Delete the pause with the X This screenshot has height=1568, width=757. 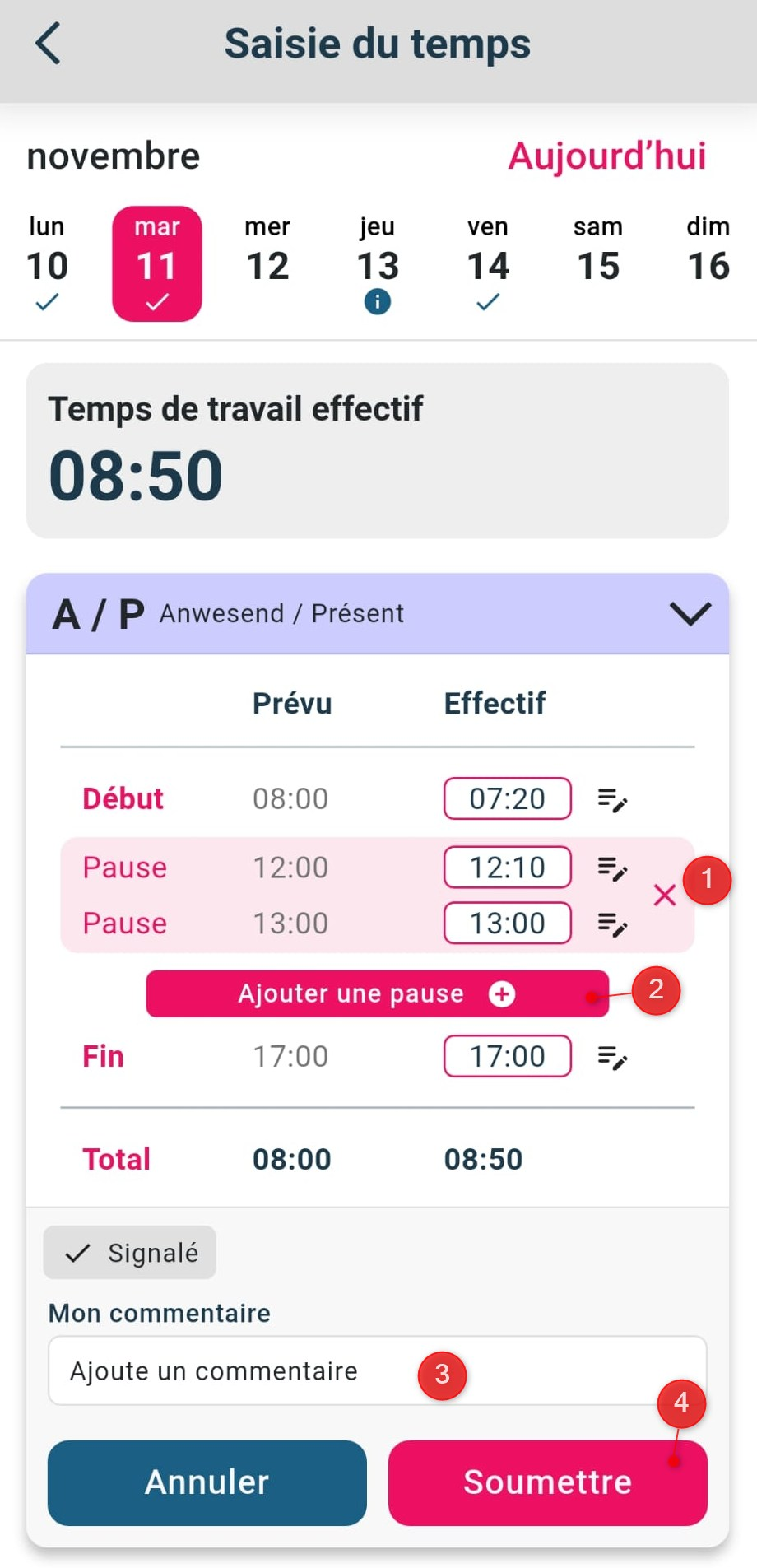664,896
